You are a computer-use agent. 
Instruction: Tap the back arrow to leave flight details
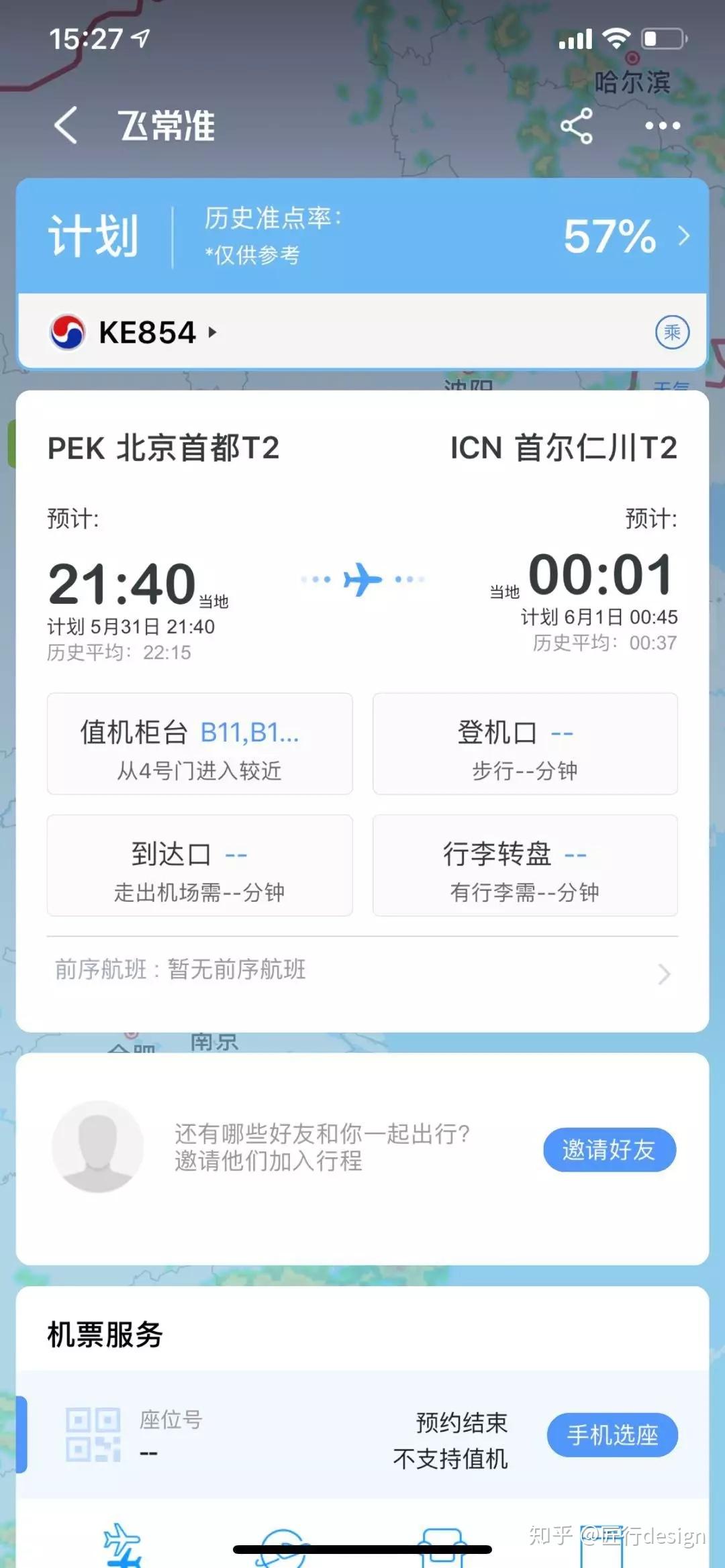(x=65, y=125)
